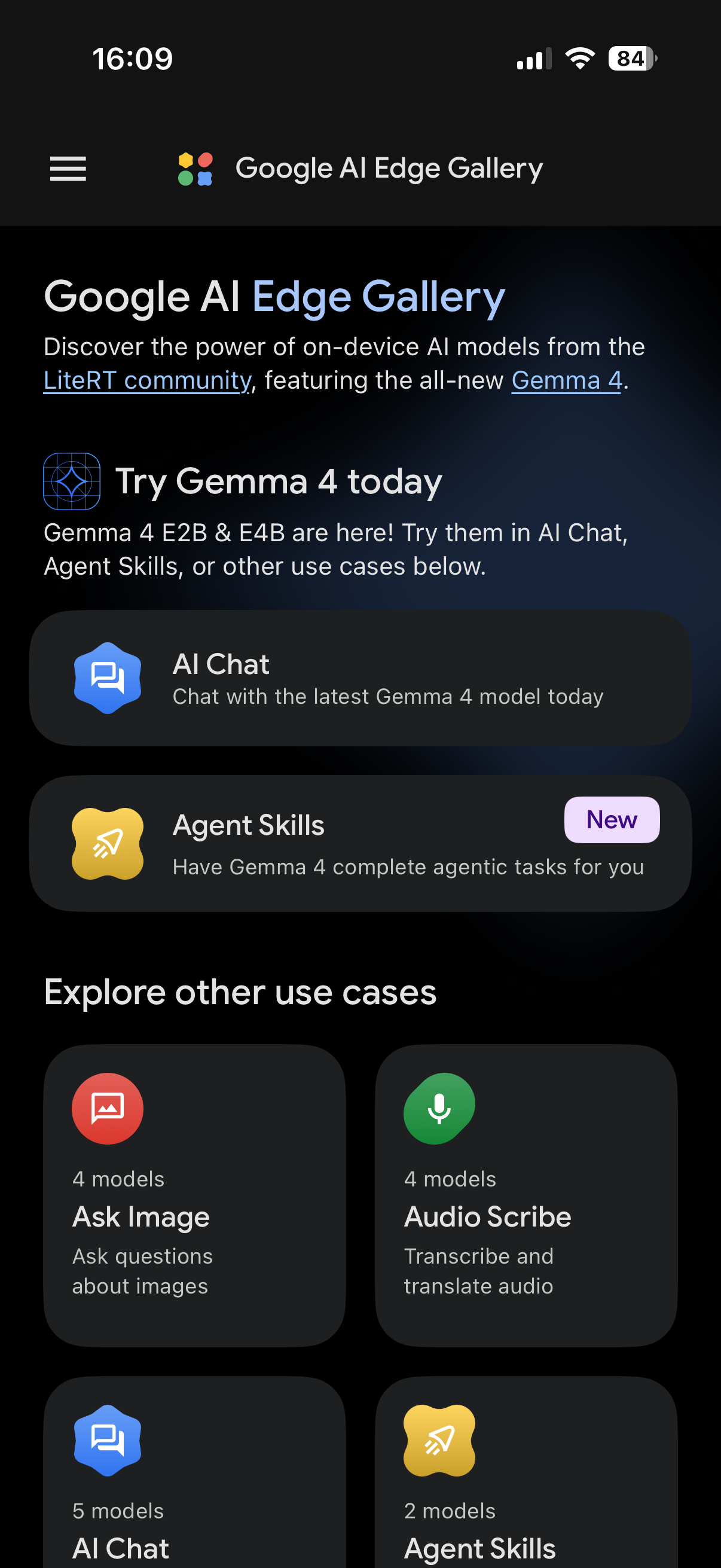
Task: Follow the LiteRT community link
Action: tap(146, 380)
